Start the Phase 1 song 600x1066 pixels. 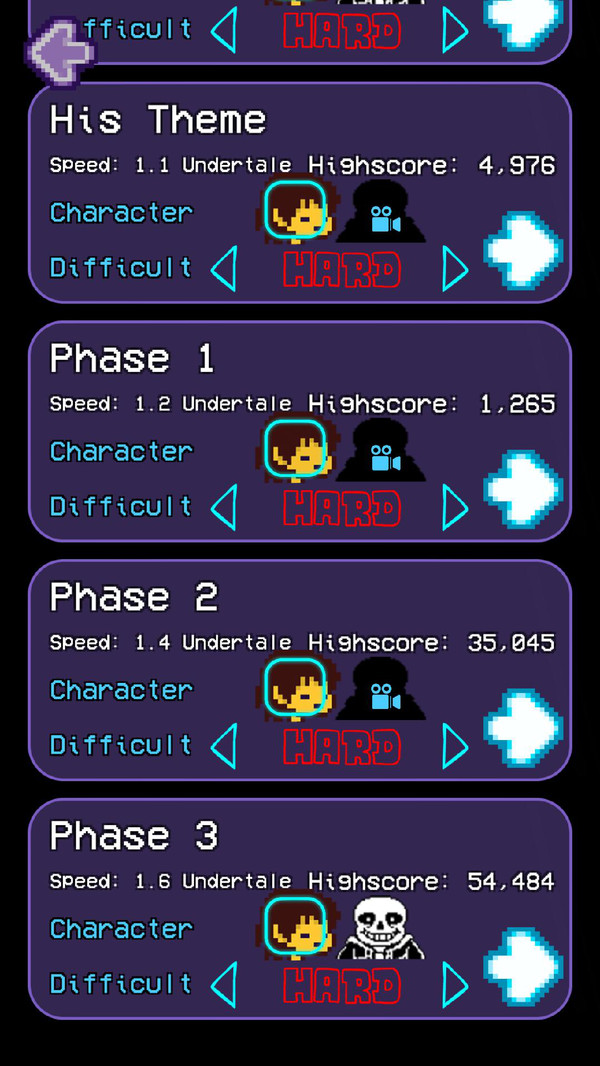click(524, 489)
